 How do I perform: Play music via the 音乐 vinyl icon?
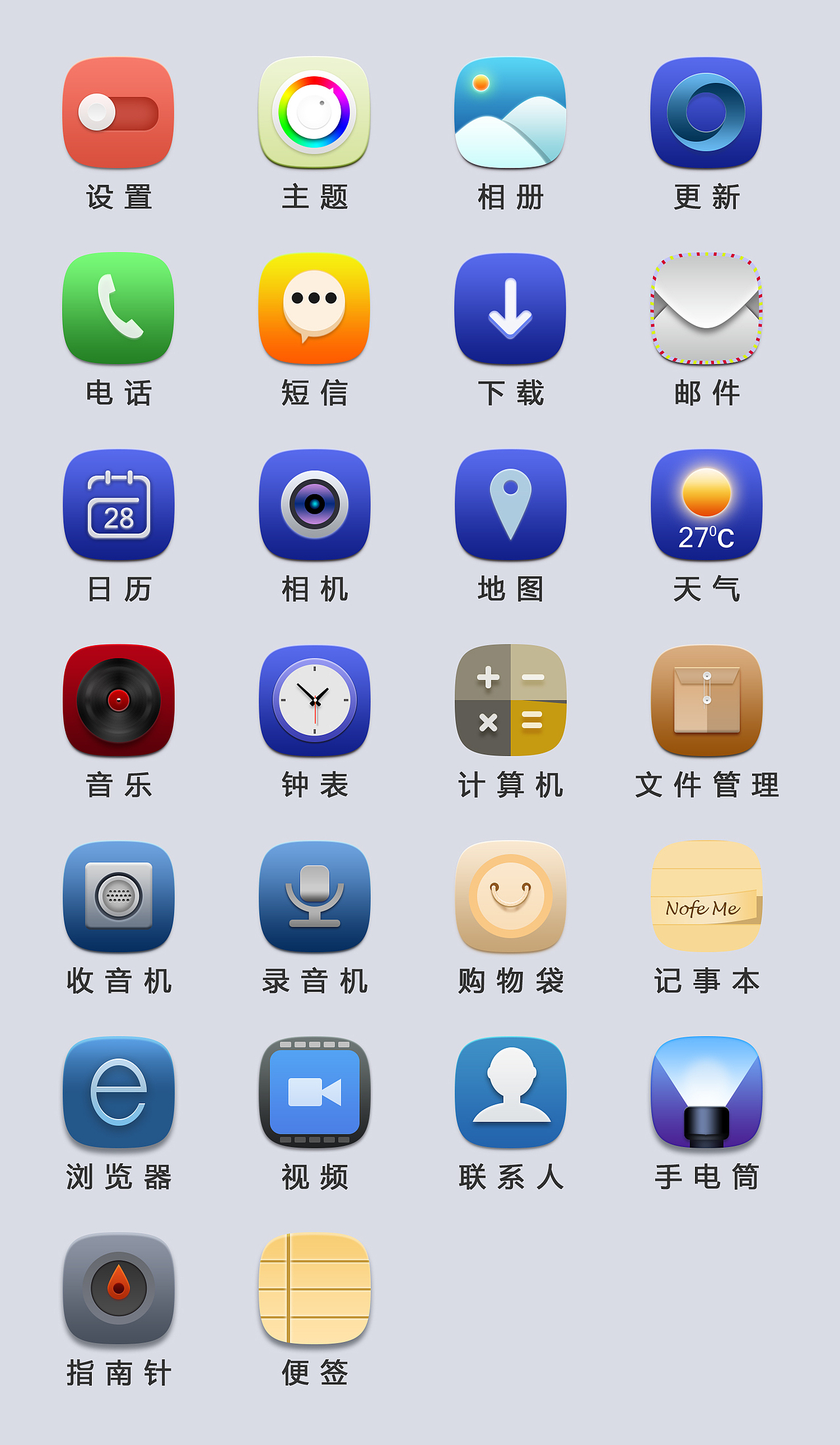point(118,701)
